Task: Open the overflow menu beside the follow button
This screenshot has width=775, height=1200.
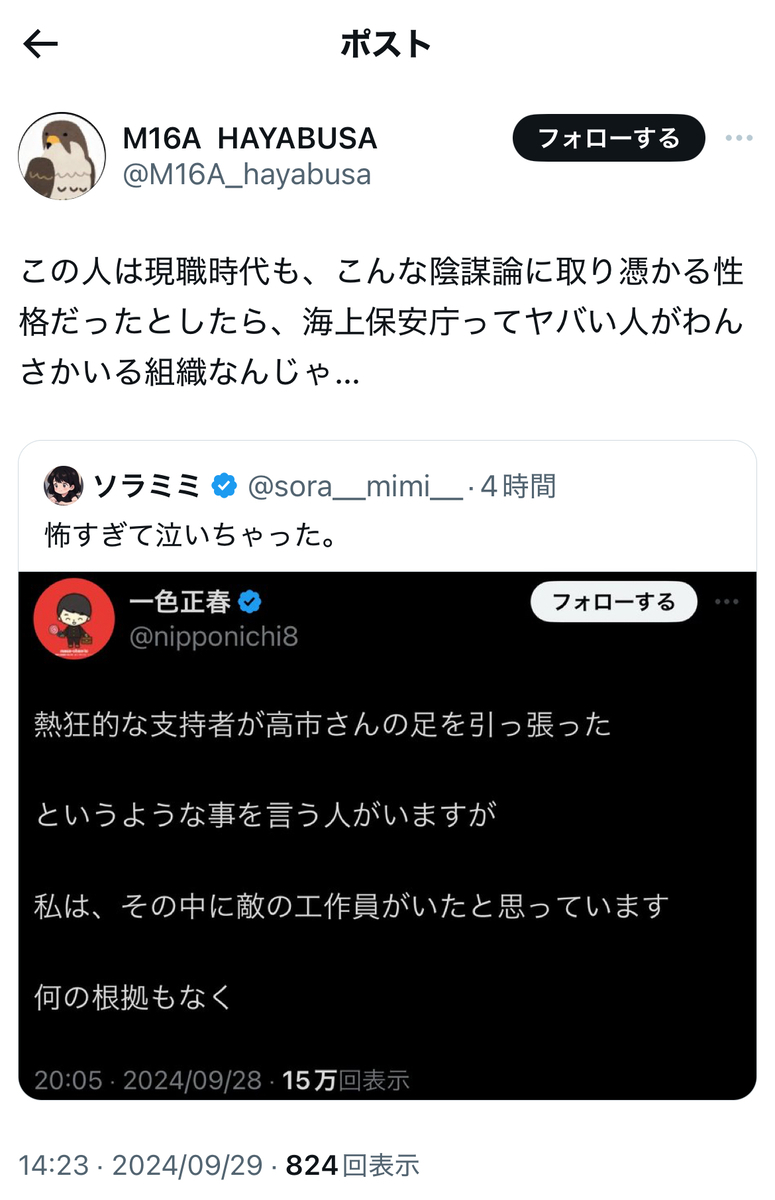Action: 739,138
